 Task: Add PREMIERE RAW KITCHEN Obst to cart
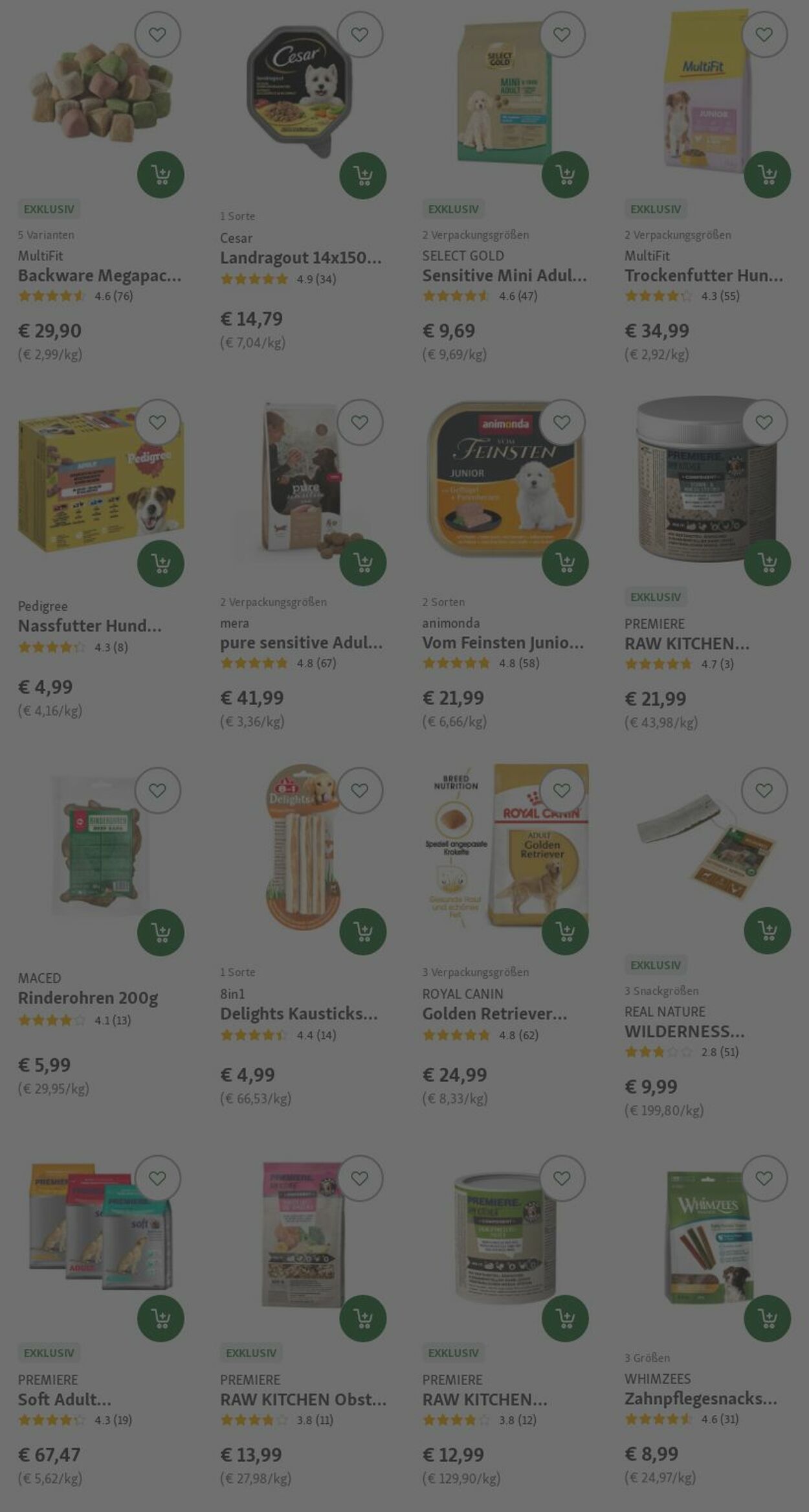coord(362,1318)
